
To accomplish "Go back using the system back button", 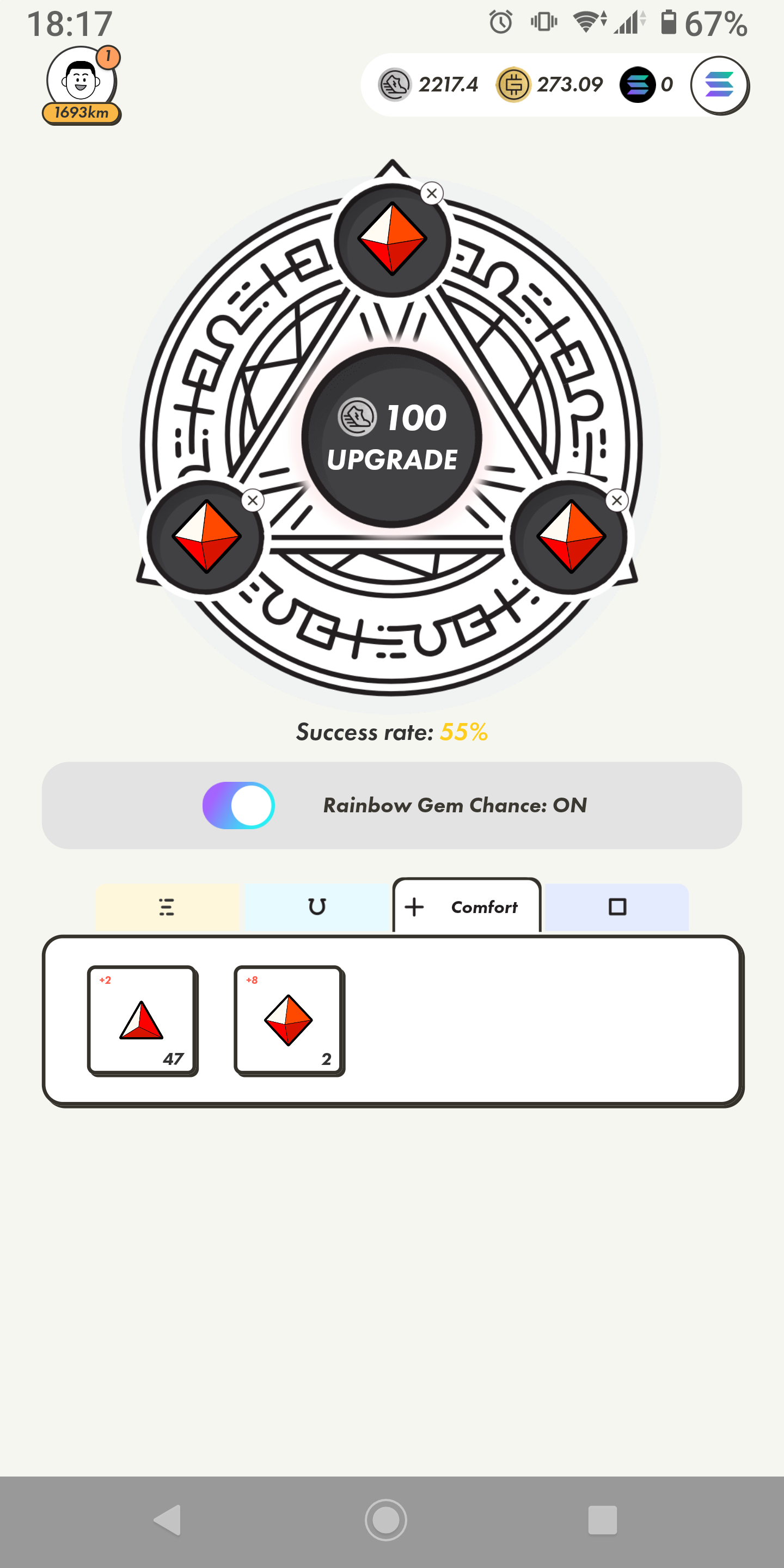I will pyautogui.click(x=167, y=1520).
